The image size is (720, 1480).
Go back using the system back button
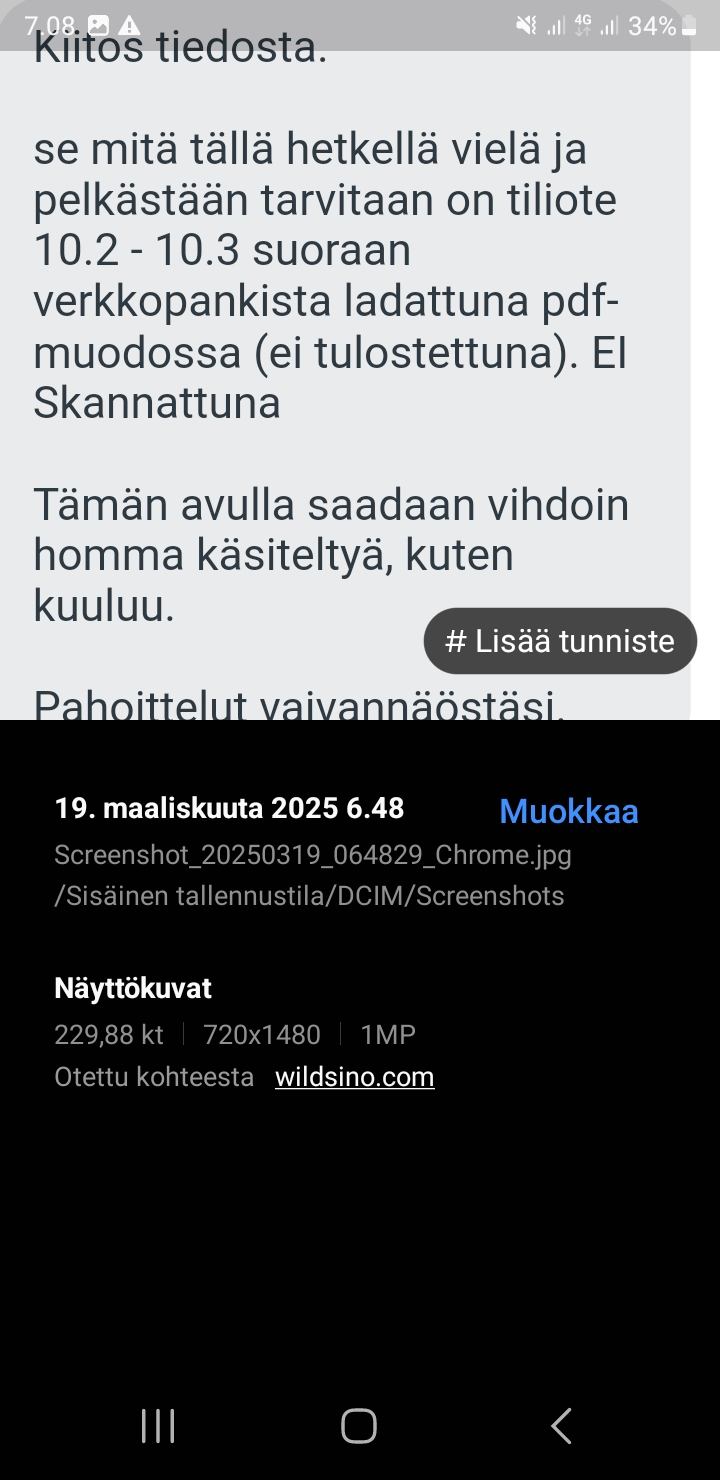[x=562, y=1426]
